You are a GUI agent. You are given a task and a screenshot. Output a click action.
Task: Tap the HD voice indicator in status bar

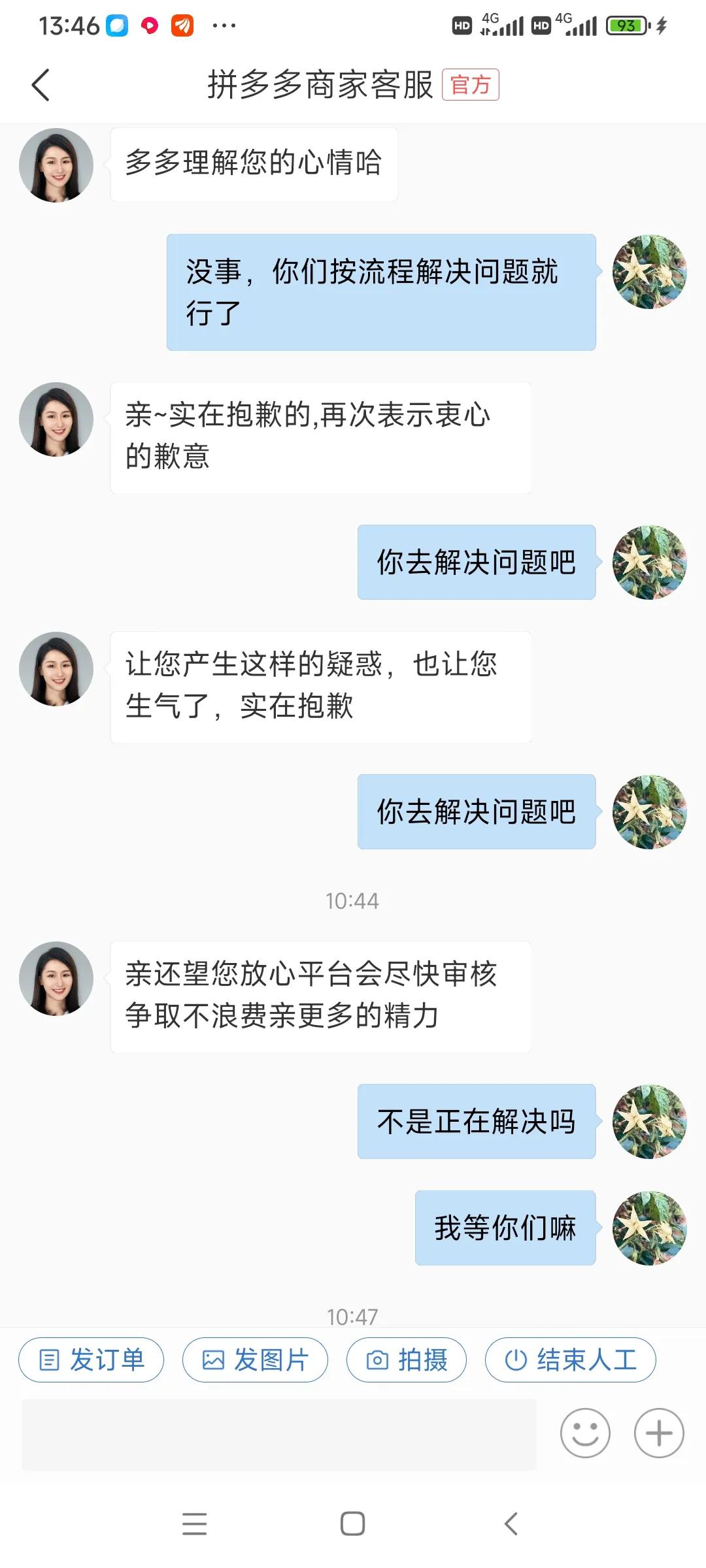click(x=462, y=26)
